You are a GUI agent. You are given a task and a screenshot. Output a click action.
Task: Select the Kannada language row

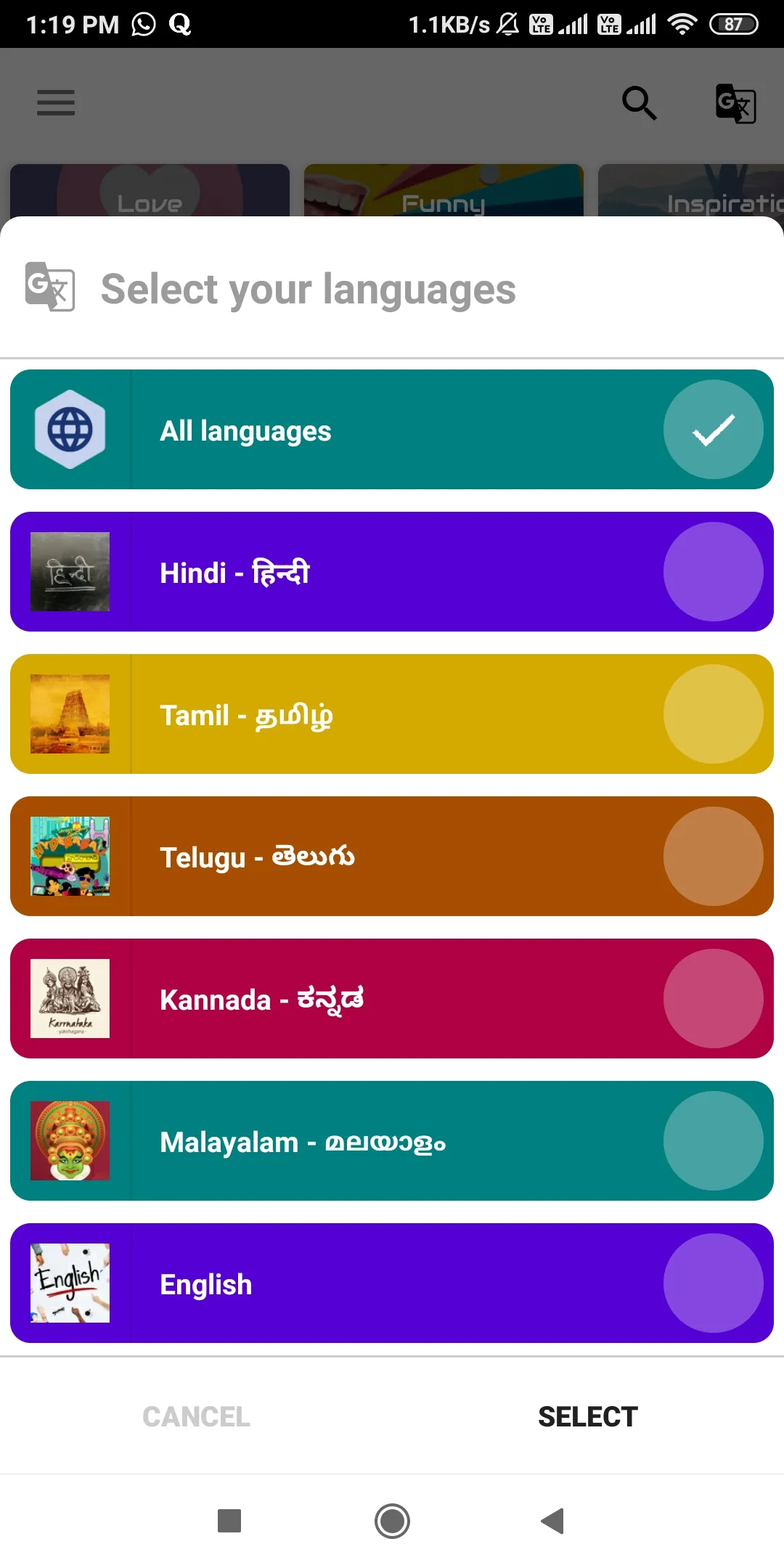pos(392,998)
